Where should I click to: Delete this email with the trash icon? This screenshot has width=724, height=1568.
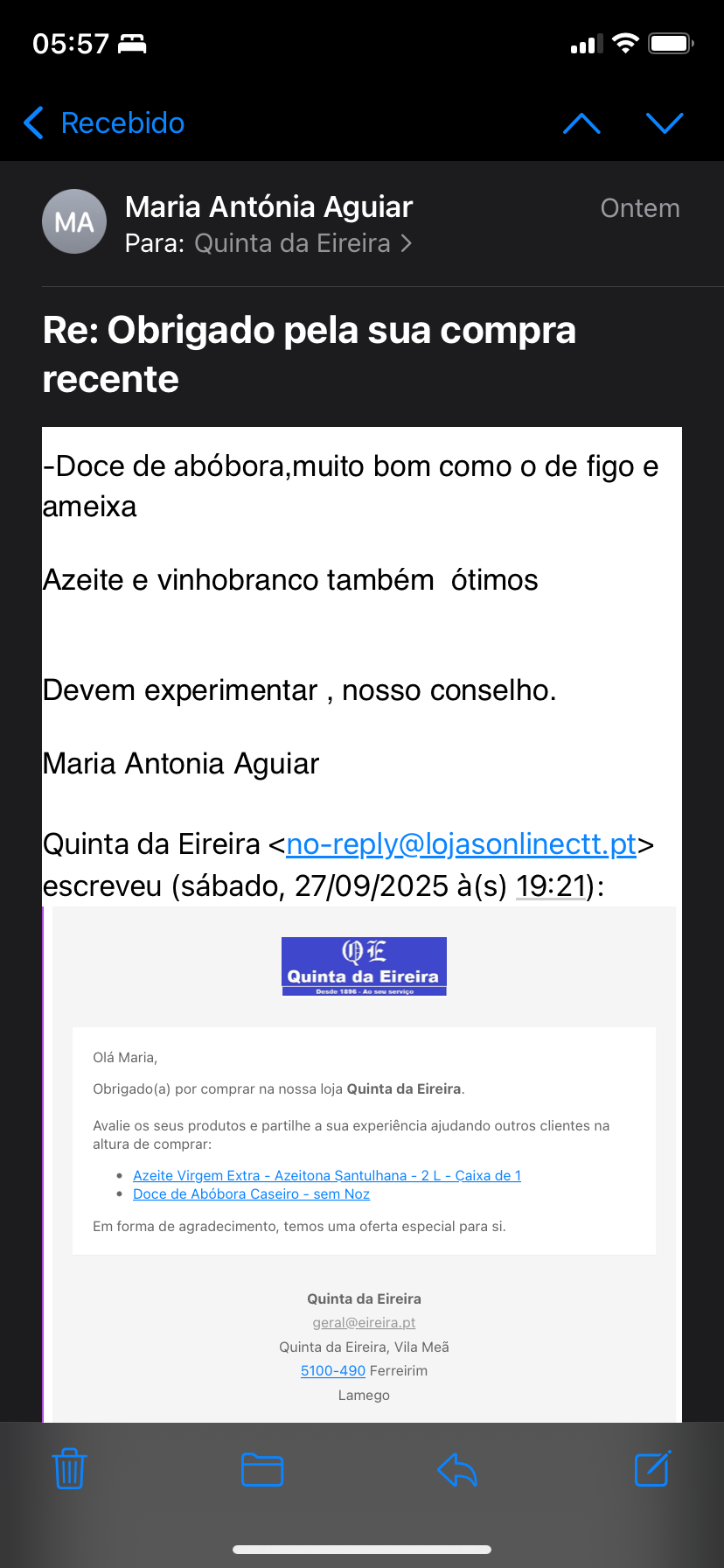tap(69, 1469)
